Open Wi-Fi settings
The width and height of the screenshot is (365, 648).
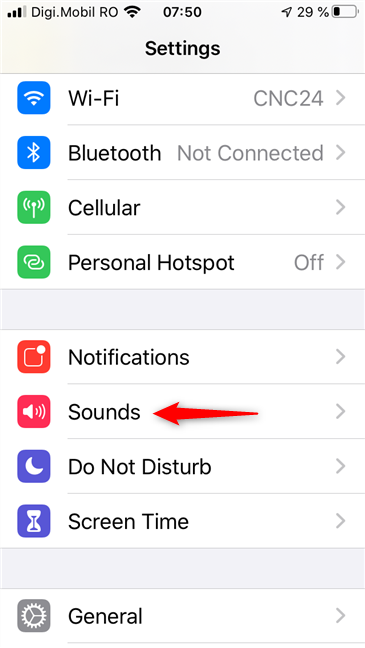(x=182, y=98)
